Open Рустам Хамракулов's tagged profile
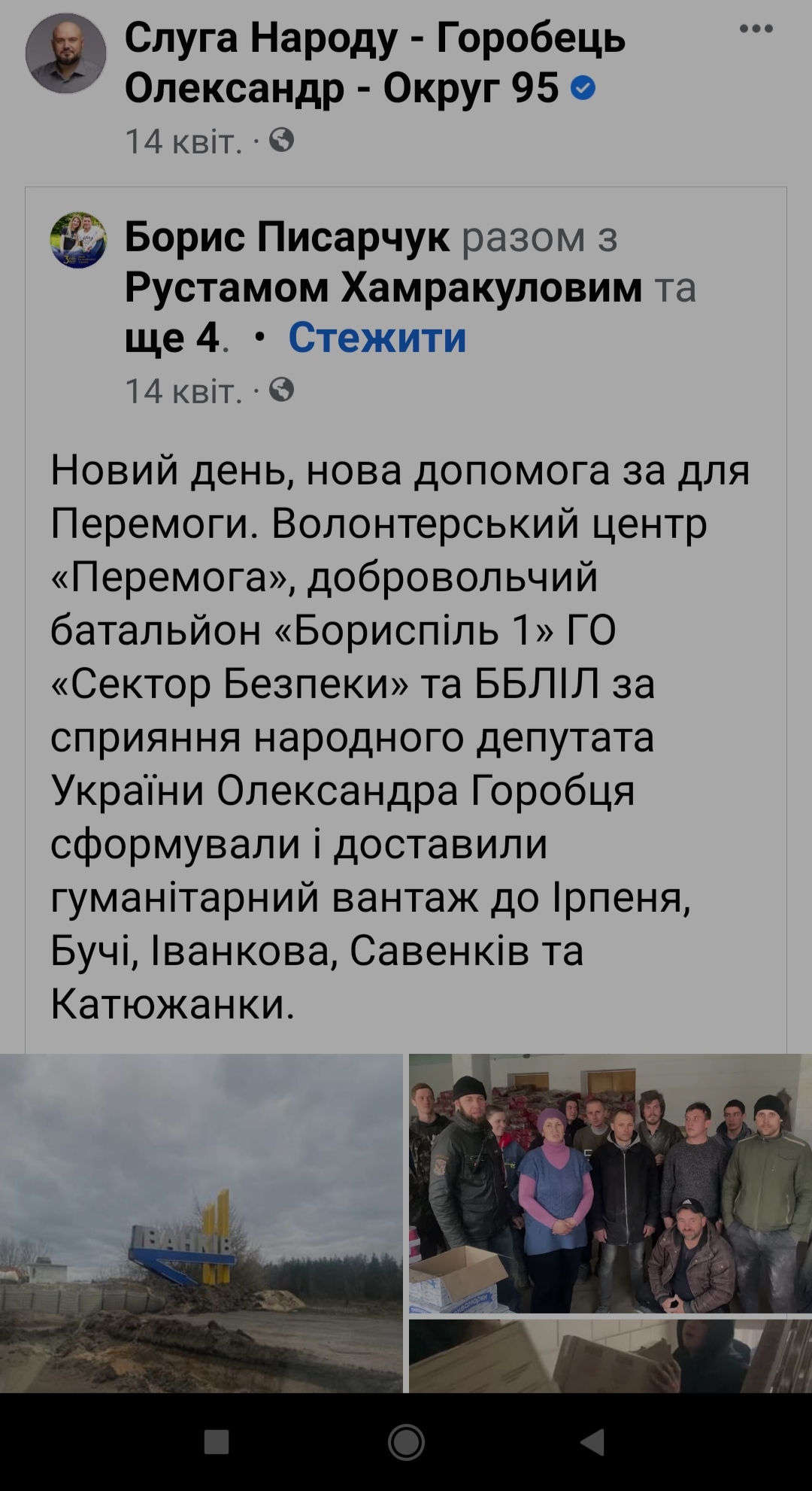The width and height of the screenshot is (812, 1491). pos(383,287)
